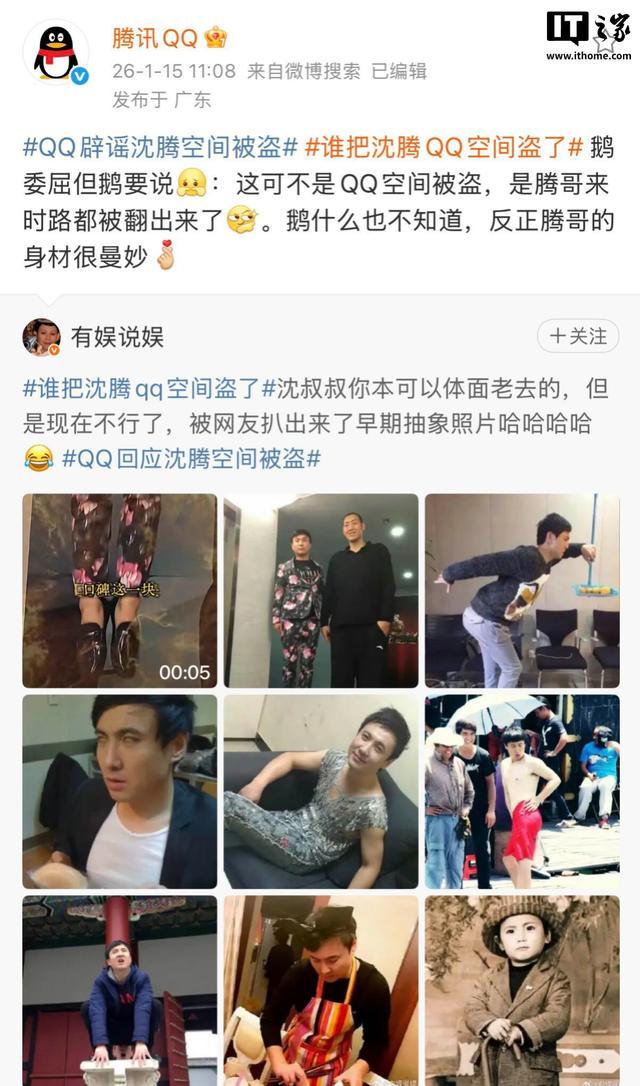The width and height of the screenshot is (640, 1086).
Task: Open photo of man wearing striped apron
Action: coord(320,990)
